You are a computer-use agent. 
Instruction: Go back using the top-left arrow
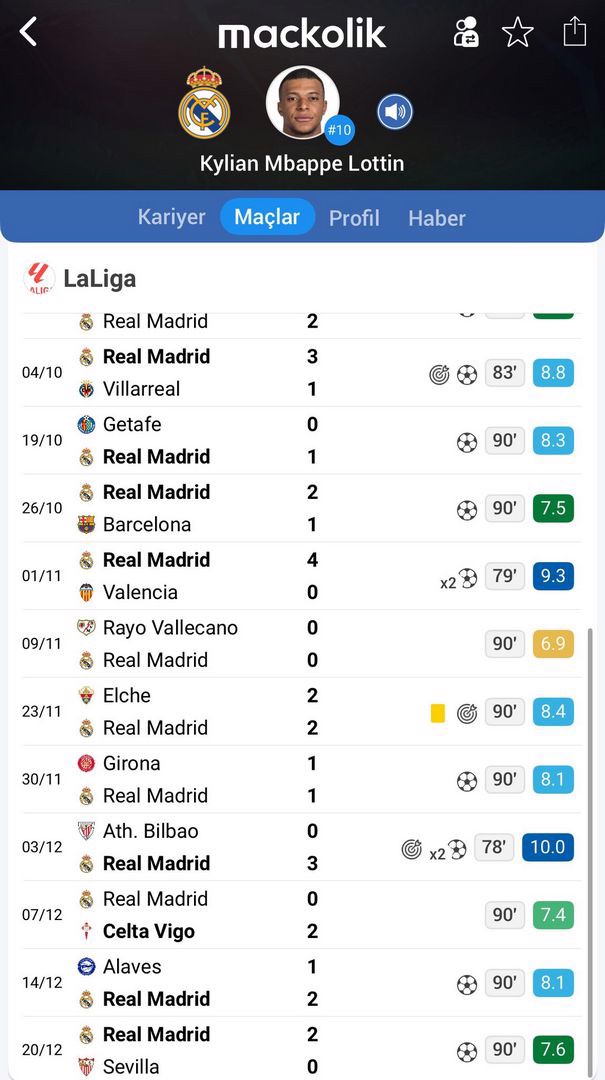28,32
